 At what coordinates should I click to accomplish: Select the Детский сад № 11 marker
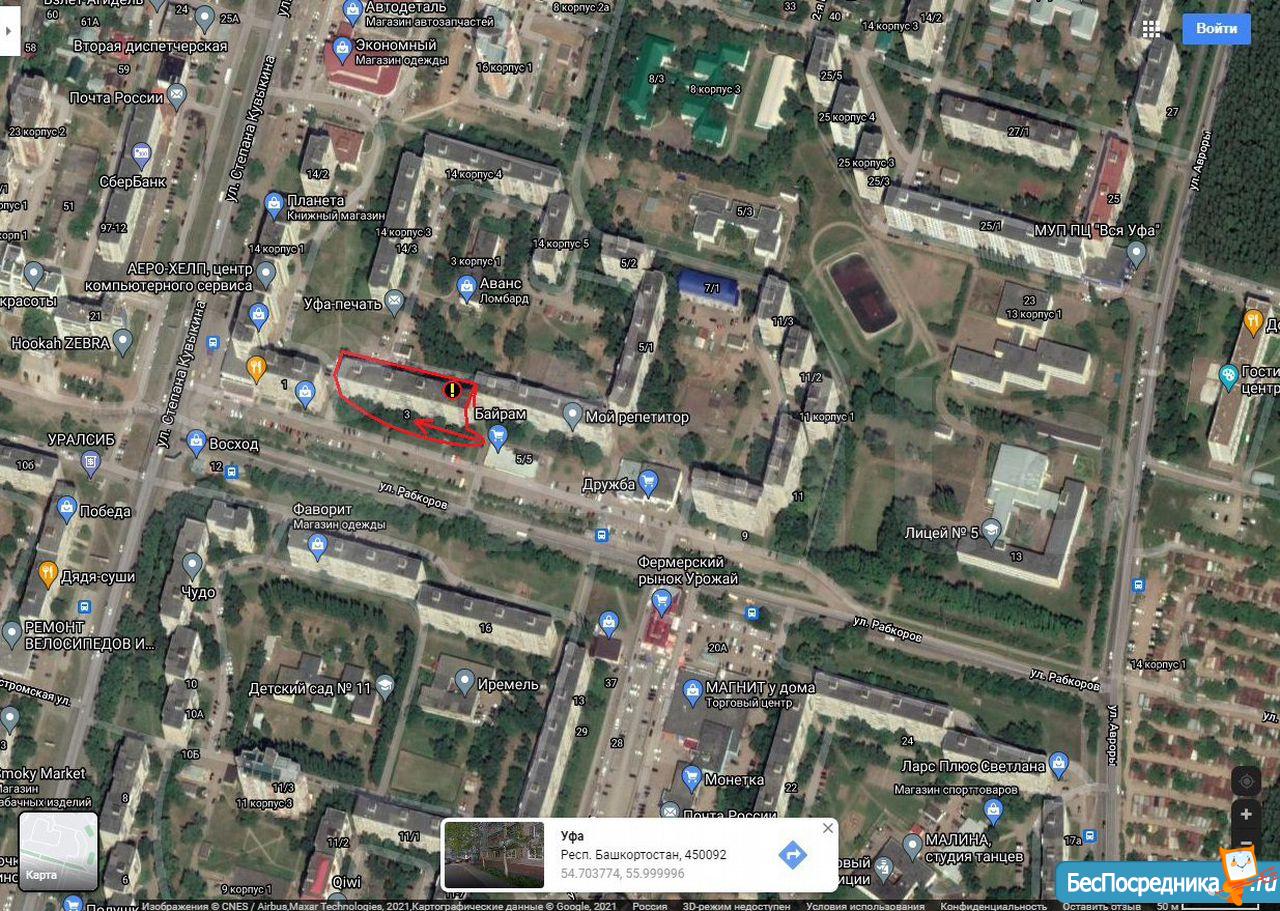point(384,685)
